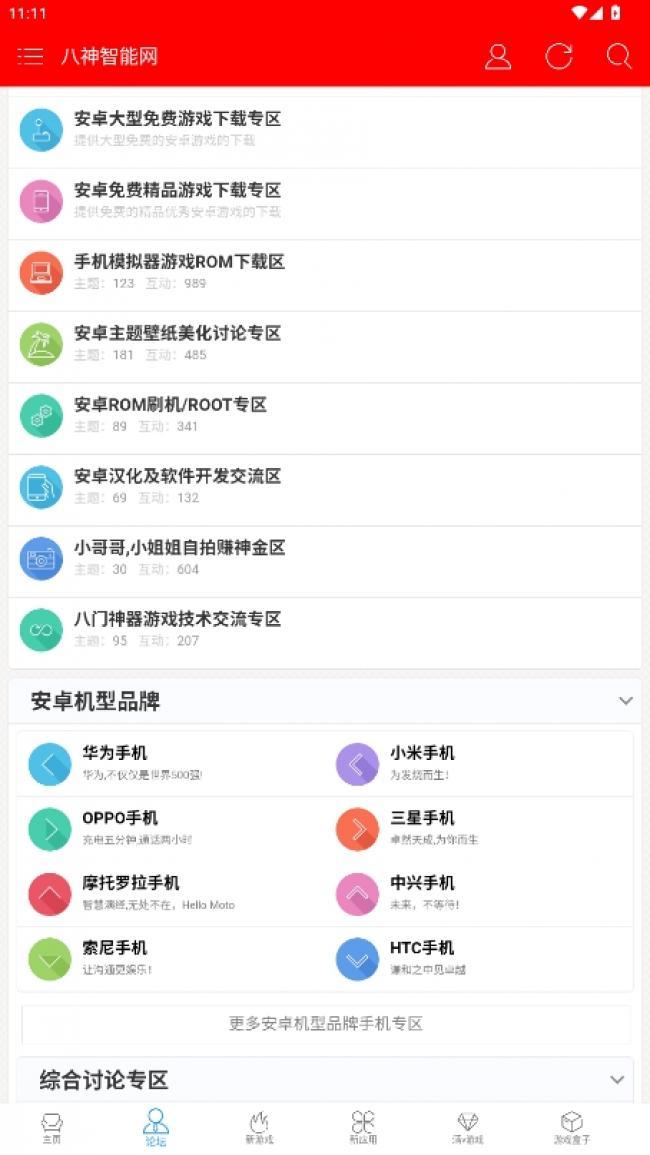This screenshot has height=1155, width=650.
Task: Open 安卓主题壁纸美化讨论专区
Action: pyautogui.click(x=325, y=345)
